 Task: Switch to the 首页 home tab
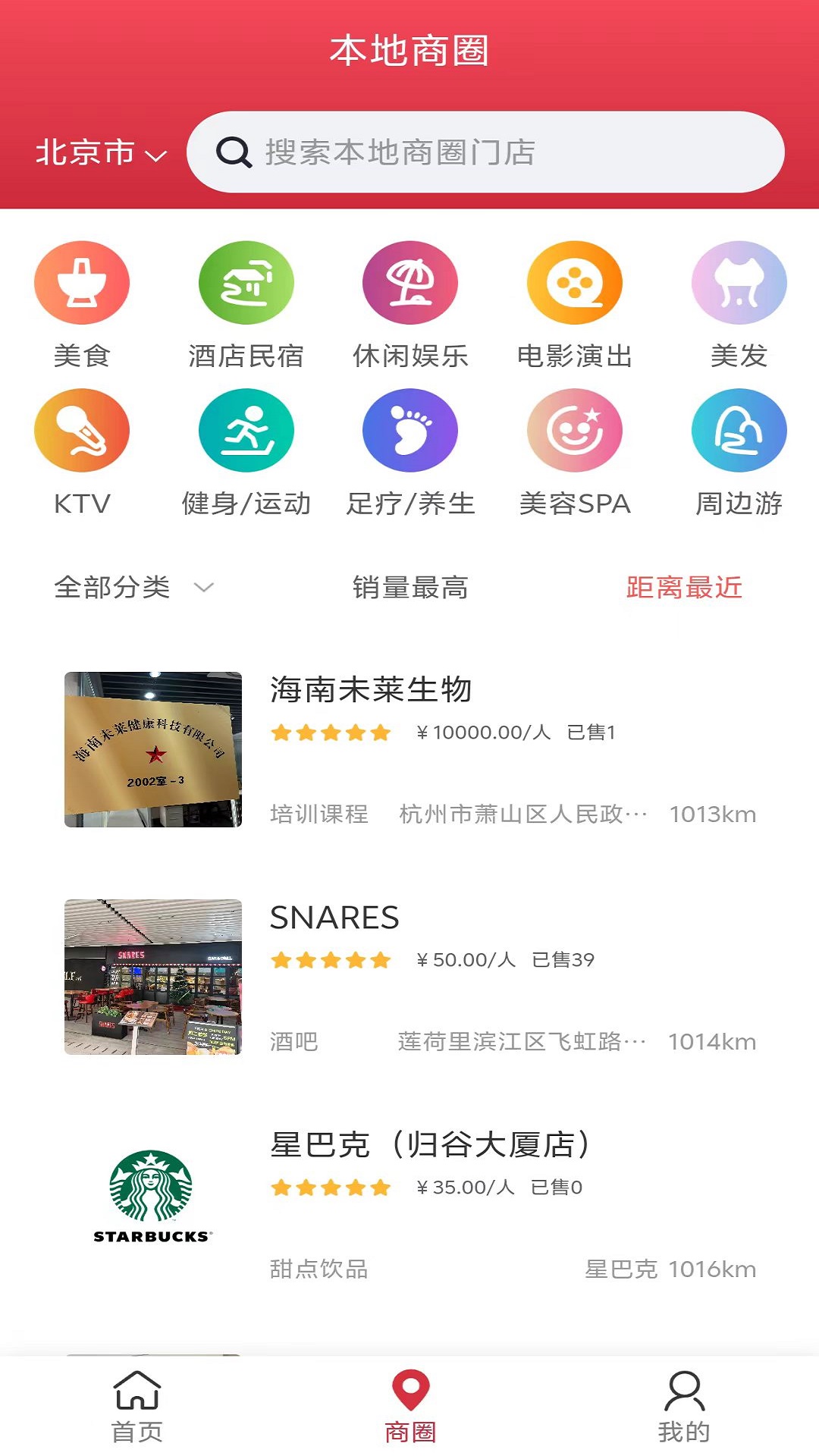pos(136,1407)
